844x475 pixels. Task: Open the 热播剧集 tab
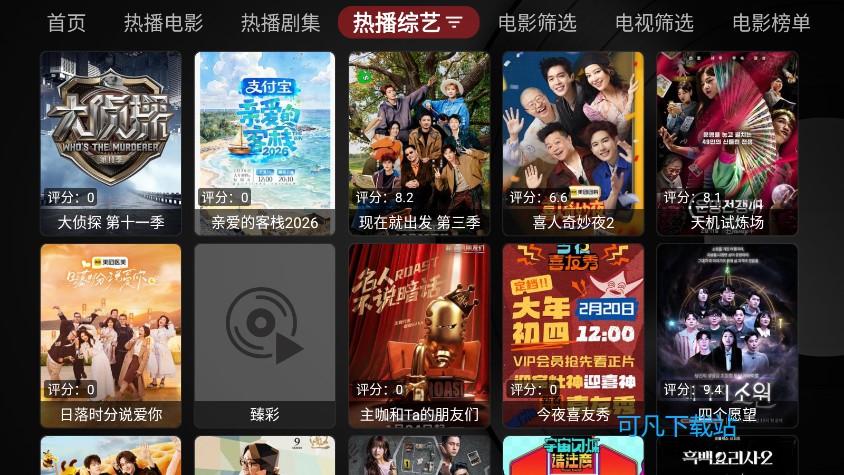pyautogui.click(x=280, y=22)
